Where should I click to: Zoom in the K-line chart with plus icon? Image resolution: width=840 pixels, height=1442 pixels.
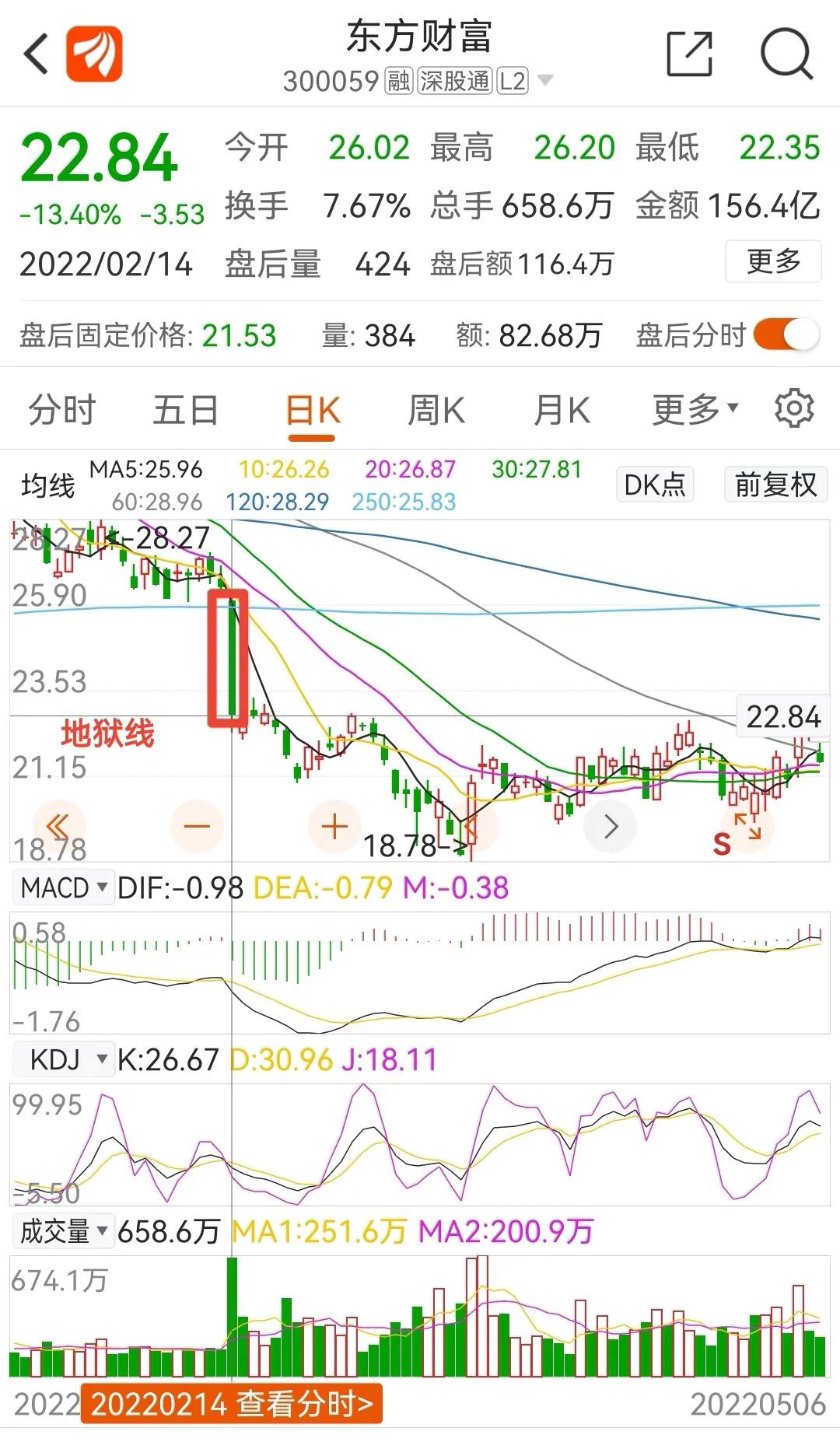pos(333,827)
